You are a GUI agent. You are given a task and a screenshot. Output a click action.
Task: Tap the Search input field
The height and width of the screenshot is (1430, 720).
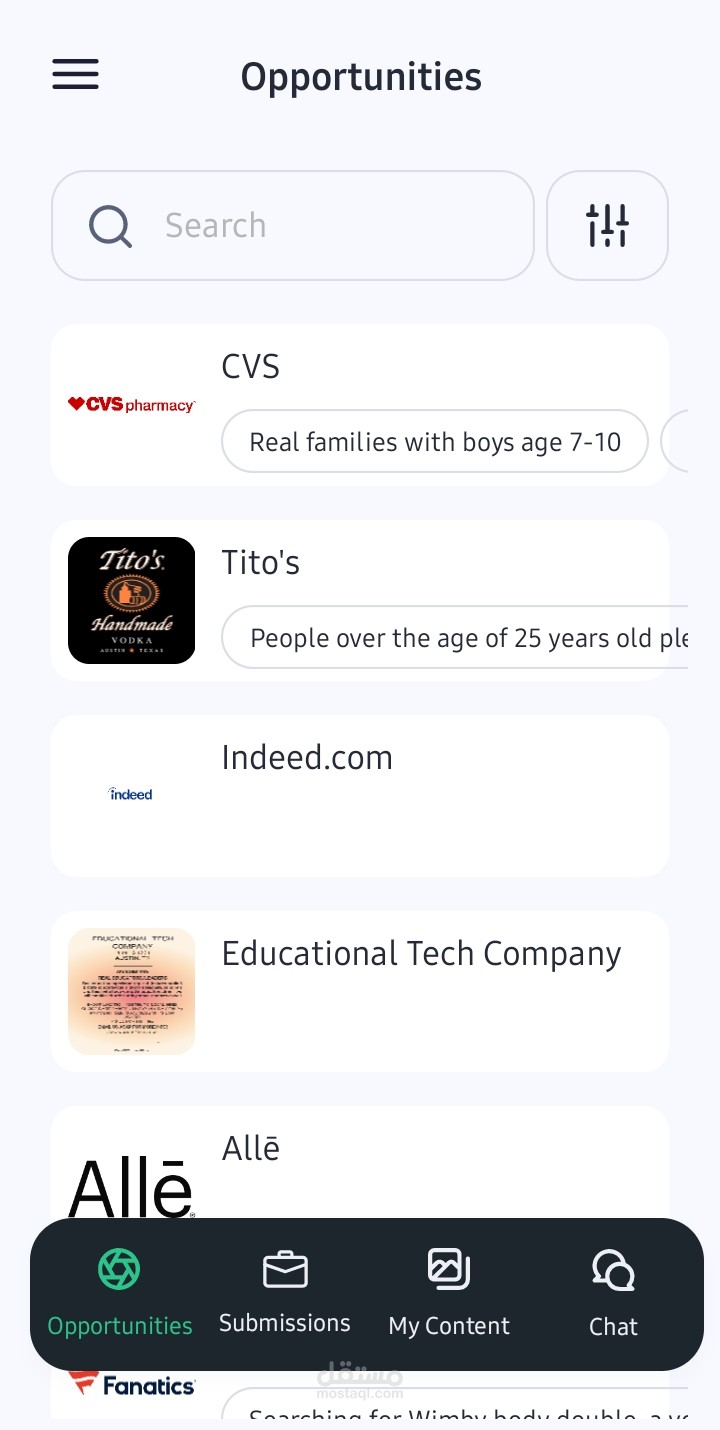[x=320, y=226]
